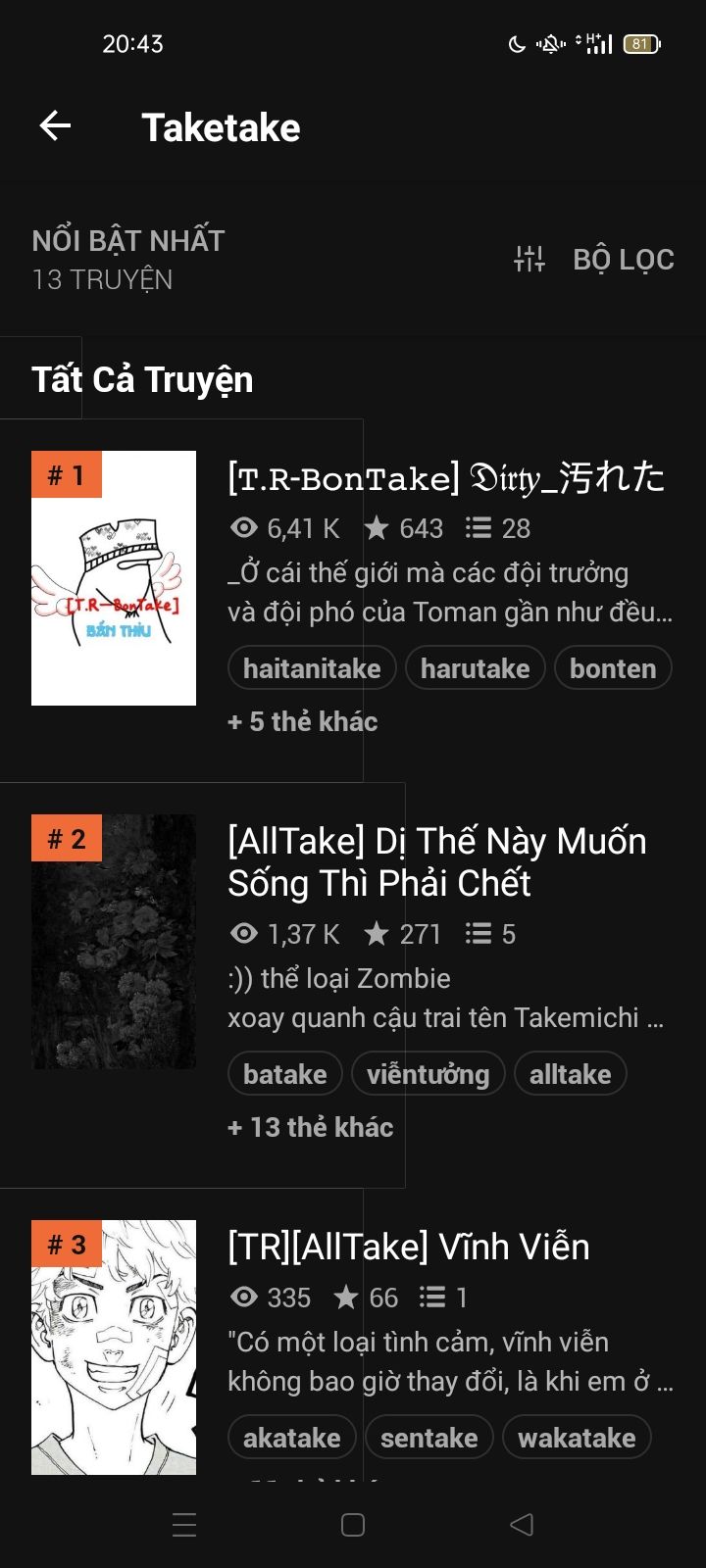
Task: Select the akatake tag chip
Action: point(291,1438)
